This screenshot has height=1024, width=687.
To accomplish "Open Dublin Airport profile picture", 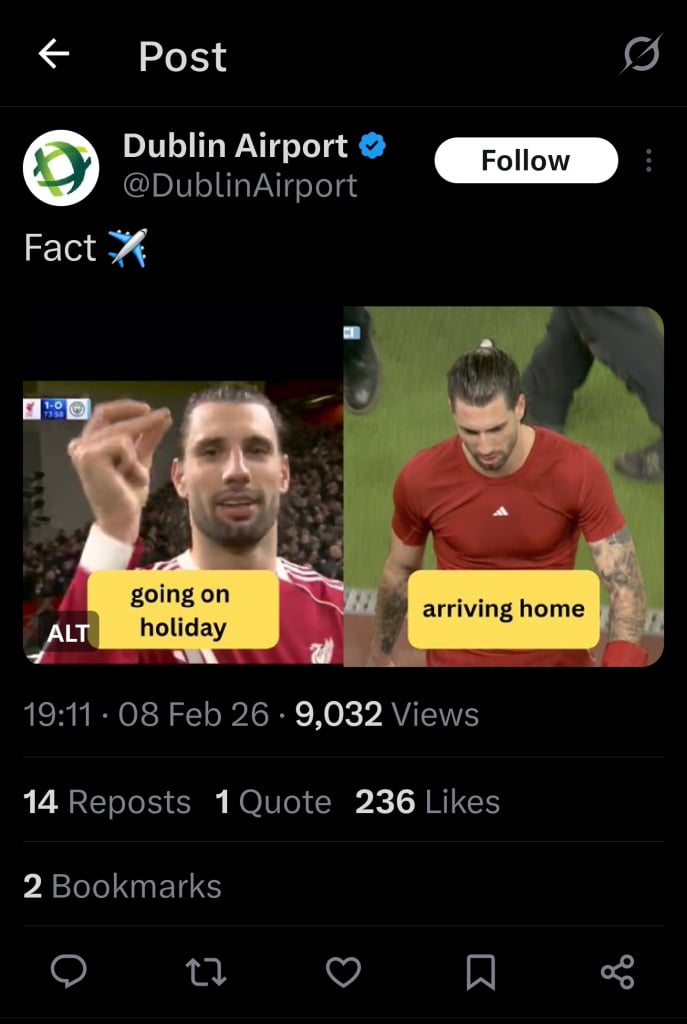I will tap(61, 167).
